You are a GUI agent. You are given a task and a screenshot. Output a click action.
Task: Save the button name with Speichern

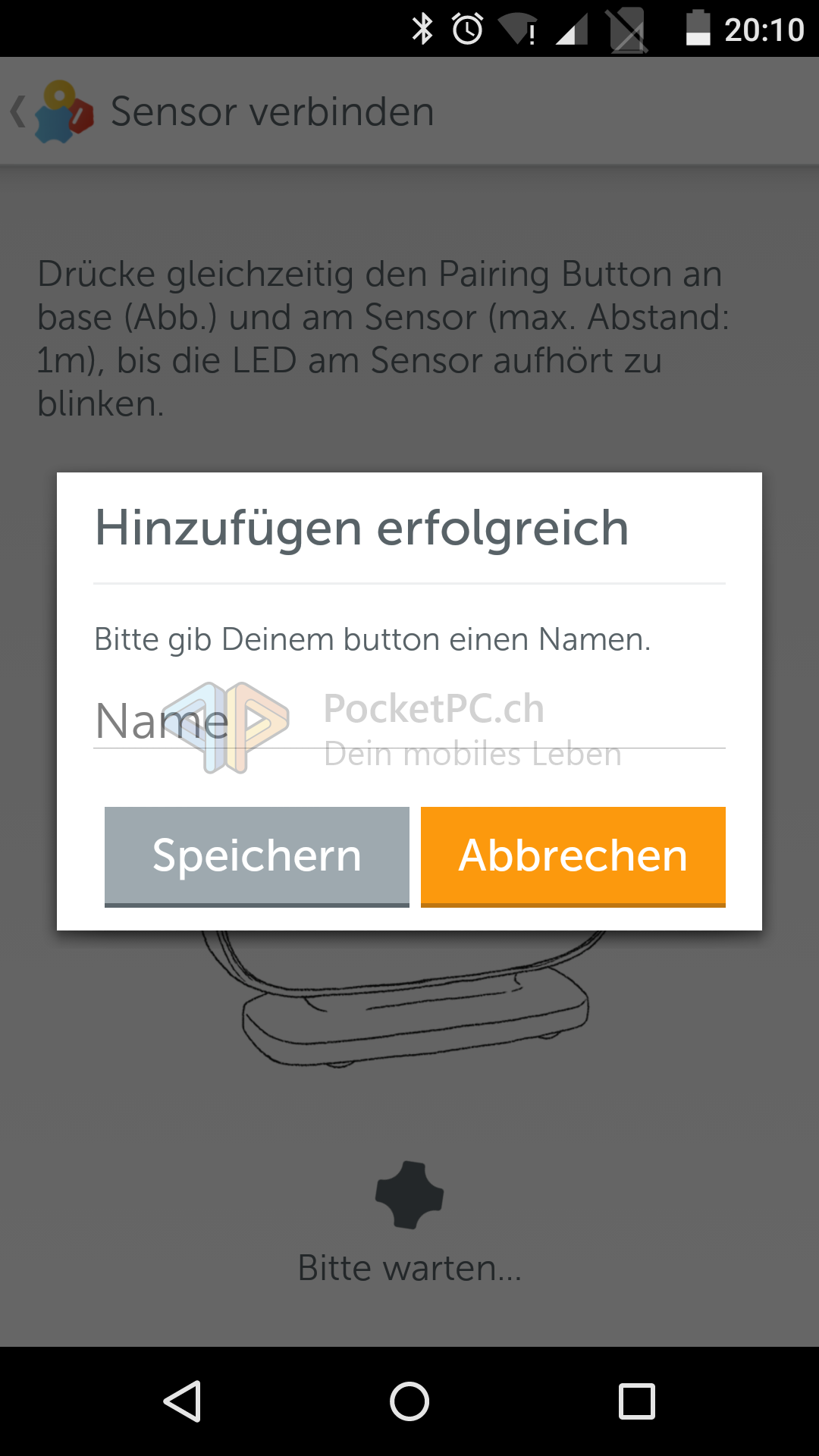256,855
